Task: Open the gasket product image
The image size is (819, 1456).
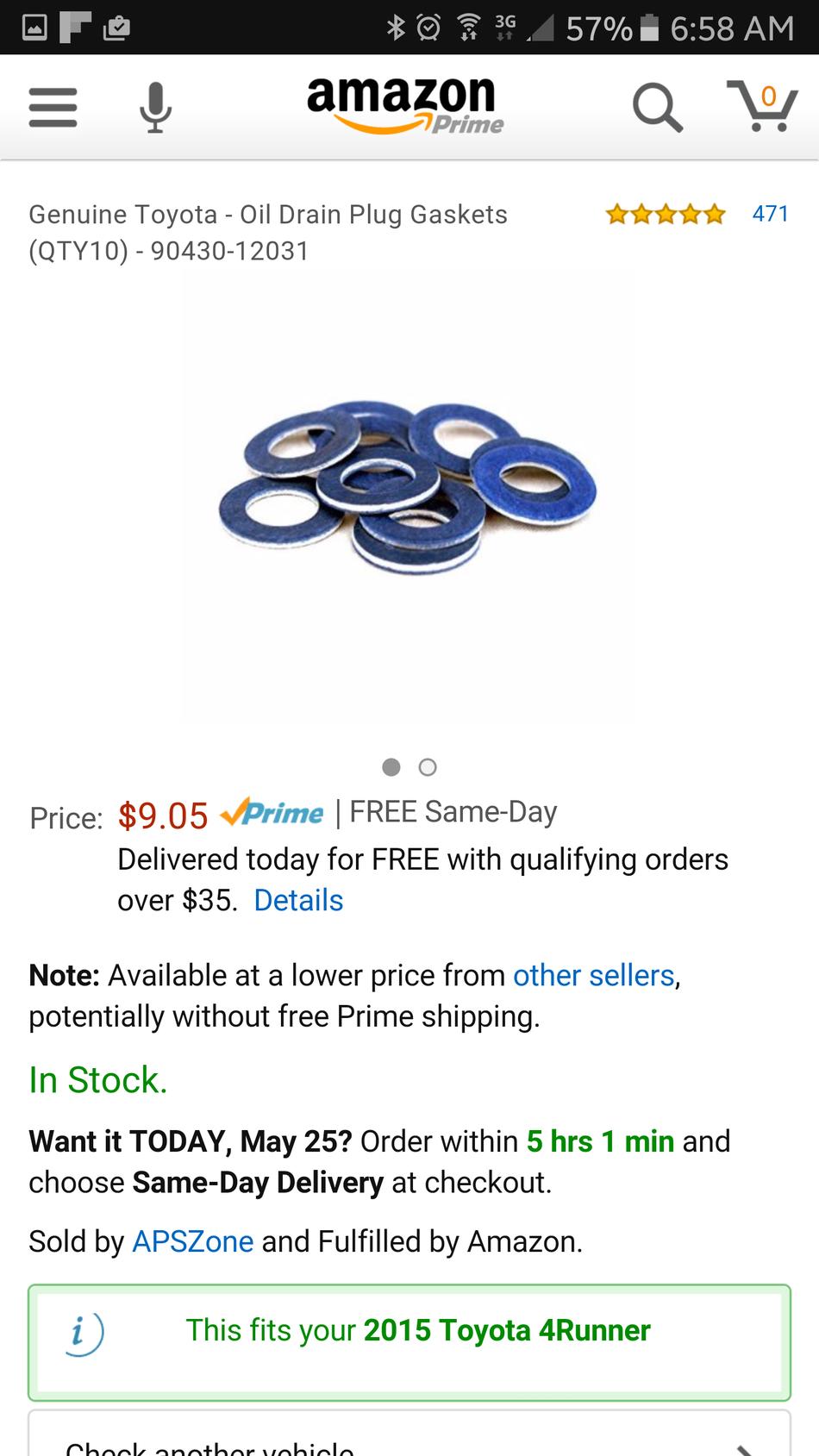Action: coord(407,487)
